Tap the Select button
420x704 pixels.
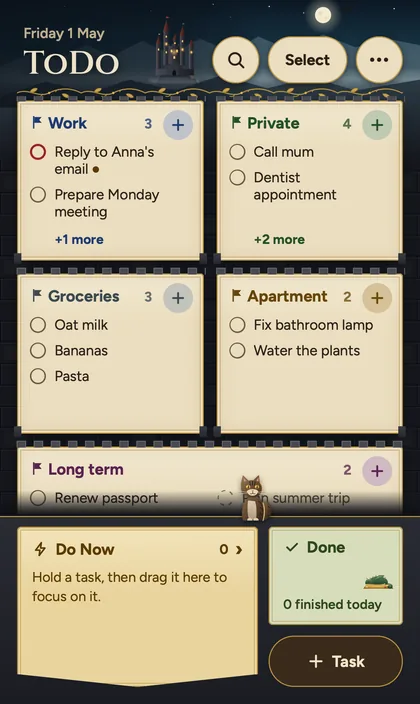pyautogui.click(x=307, y=60)
